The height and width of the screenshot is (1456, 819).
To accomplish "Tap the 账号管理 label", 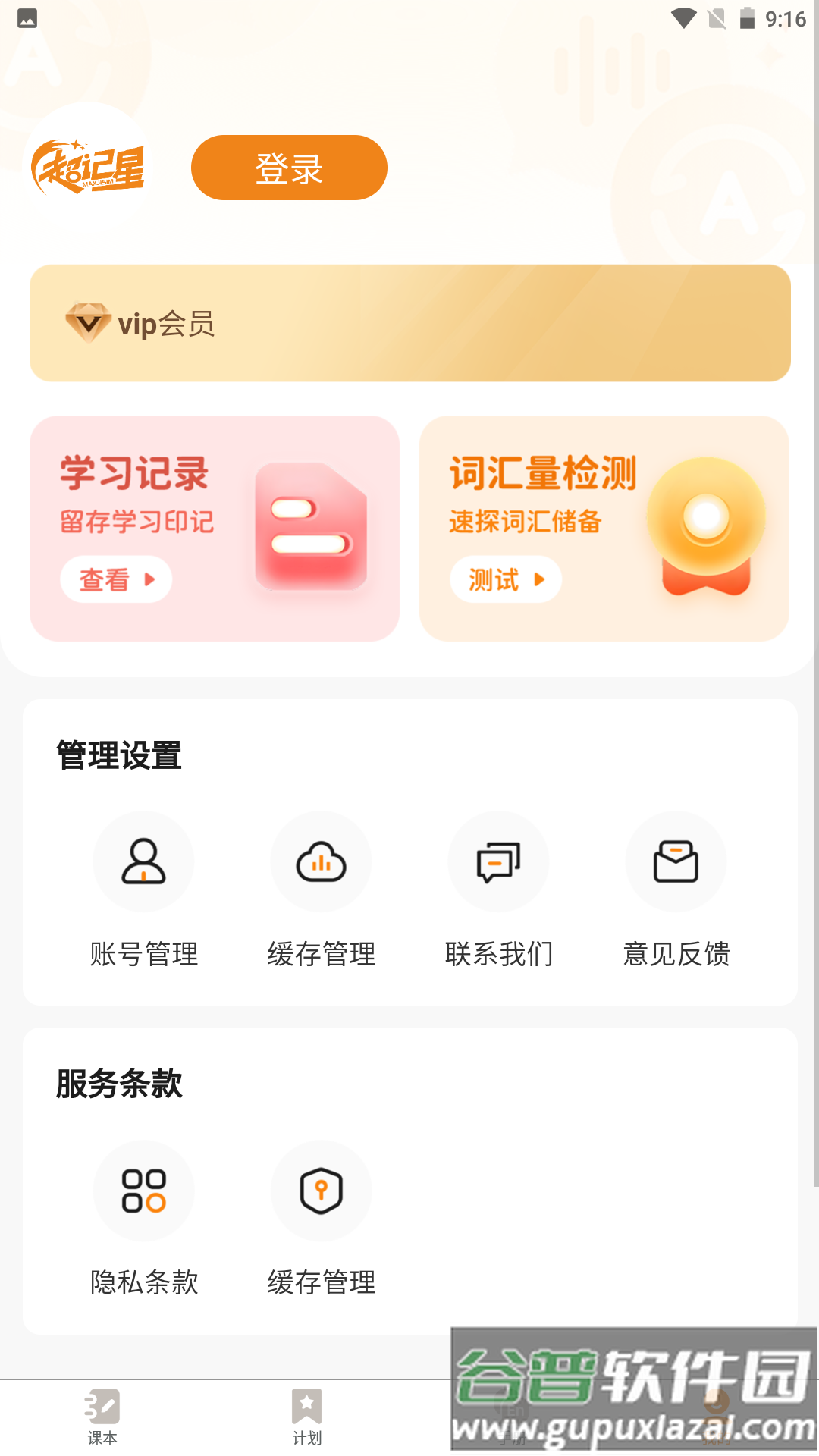I will (143, 955).
